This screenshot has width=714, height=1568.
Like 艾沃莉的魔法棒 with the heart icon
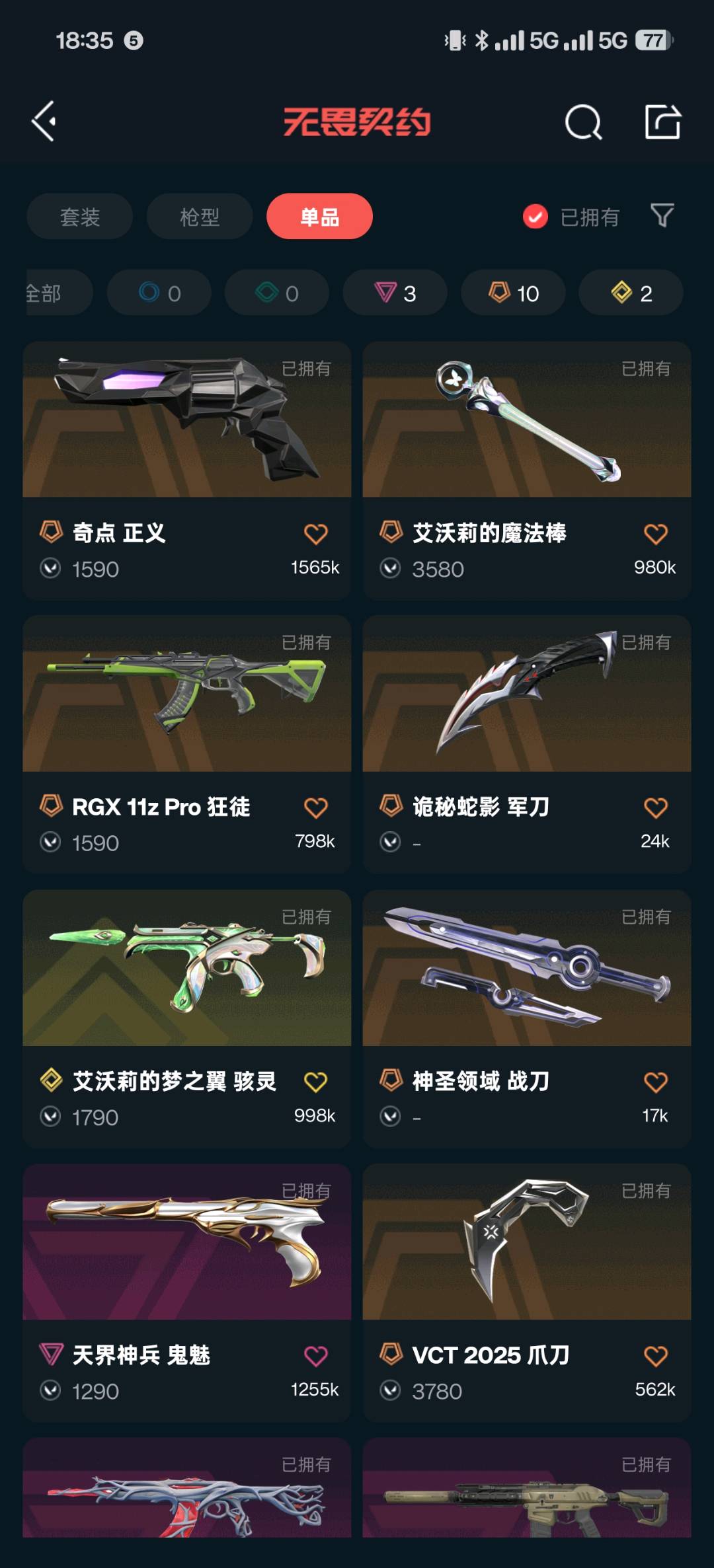coord(655,534)
